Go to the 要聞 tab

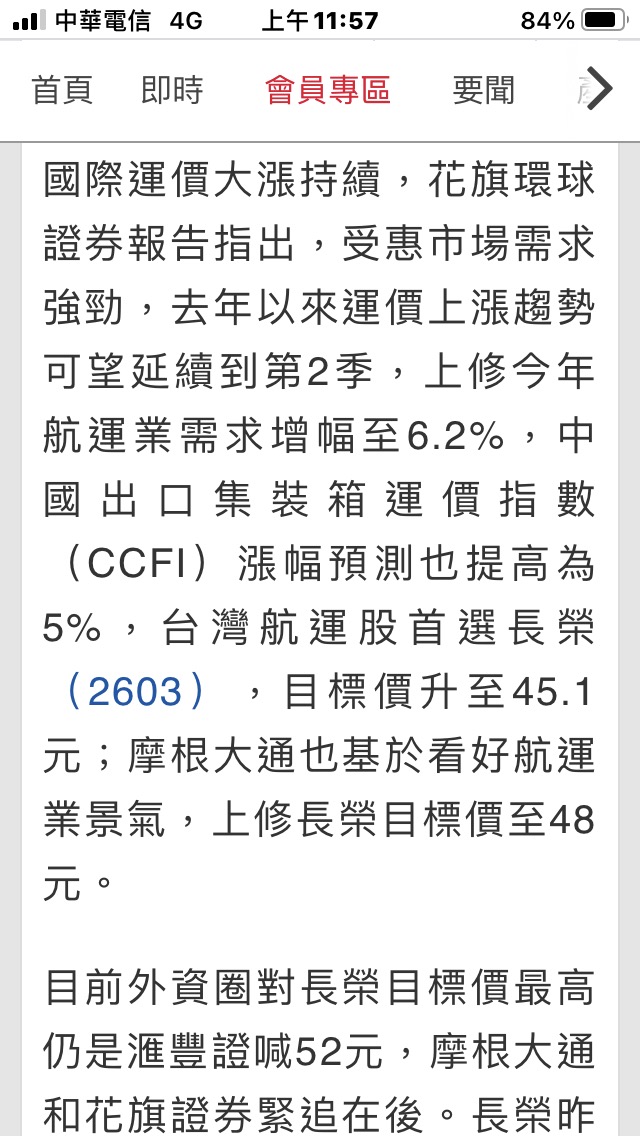coord(483,90)
